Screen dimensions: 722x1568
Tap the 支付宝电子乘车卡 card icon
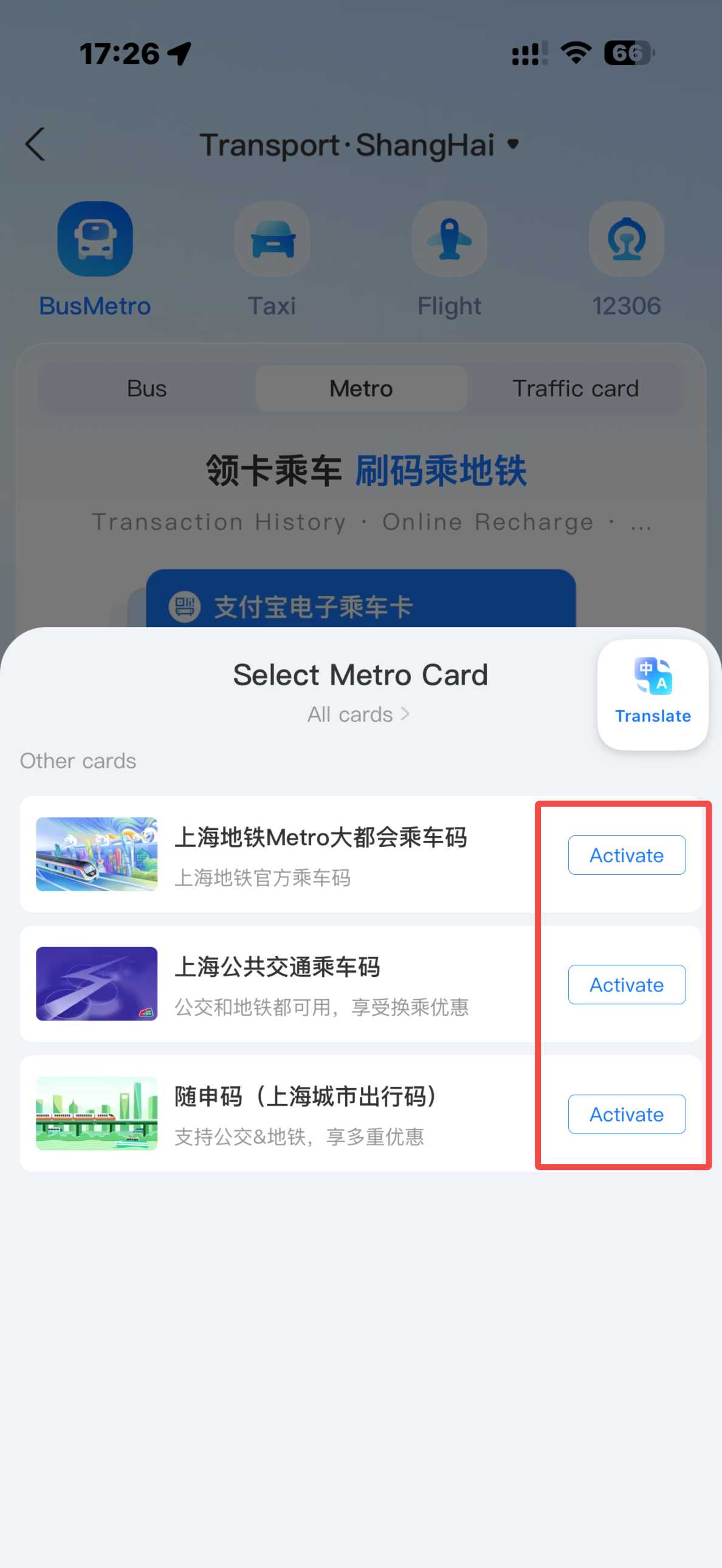[x=187, y=604]
